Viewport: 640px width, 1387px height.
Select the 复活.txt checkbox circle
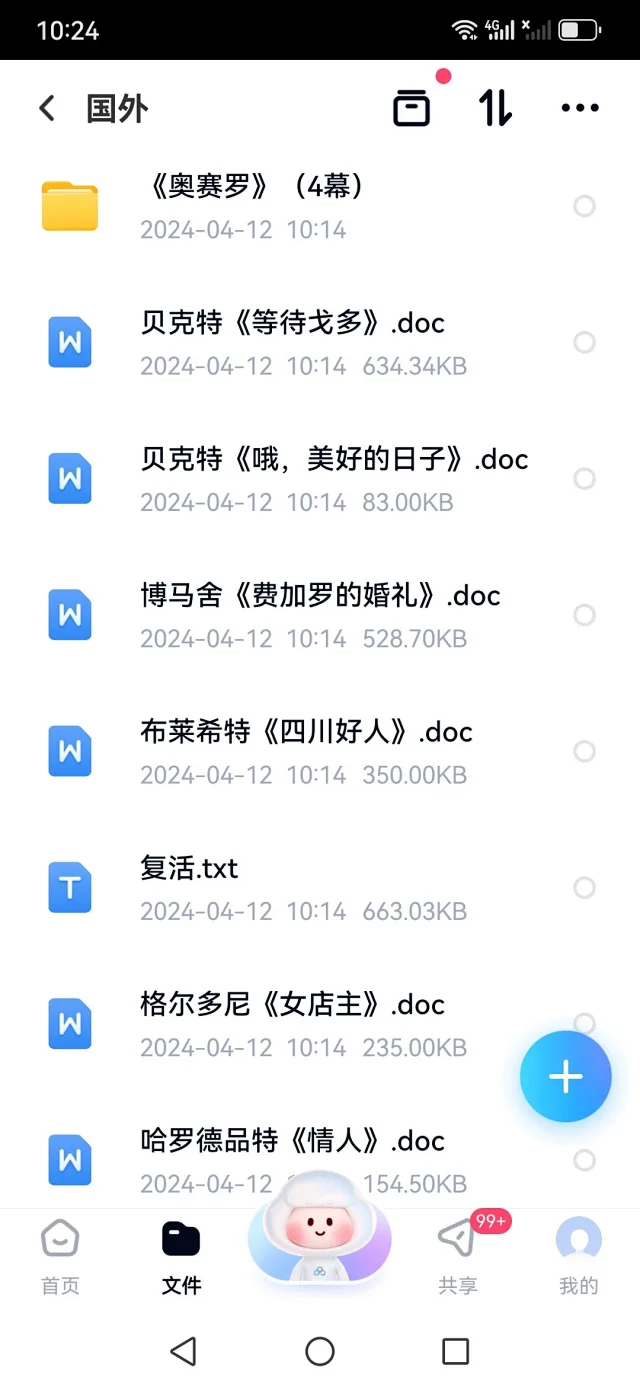pos(585,888)
